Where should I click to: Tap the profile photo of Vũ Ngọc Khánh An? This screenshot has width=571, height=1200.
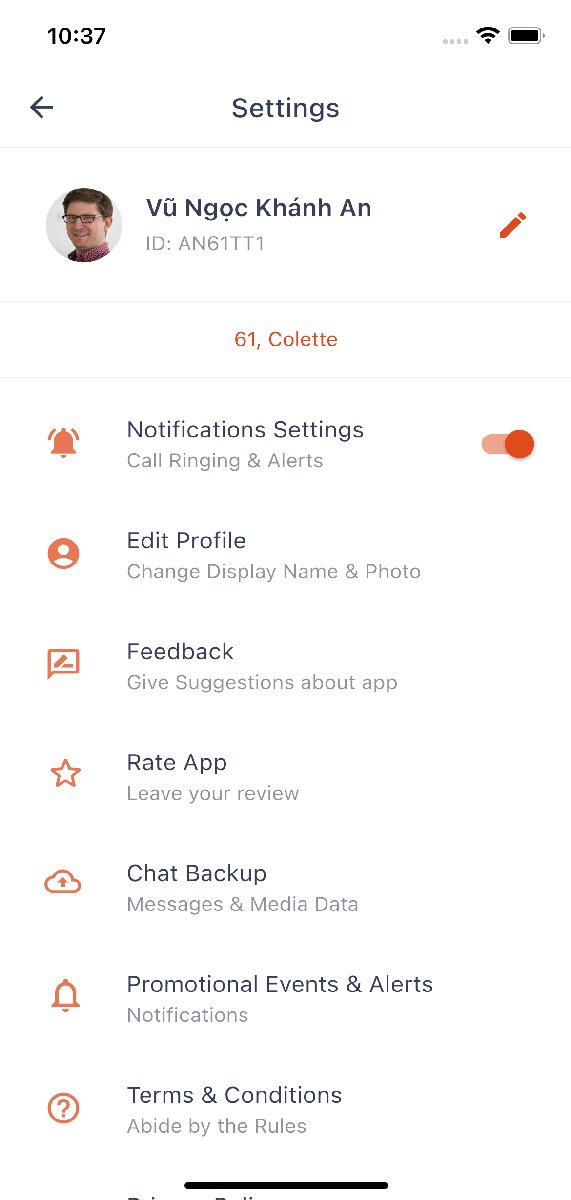(84, 225)
